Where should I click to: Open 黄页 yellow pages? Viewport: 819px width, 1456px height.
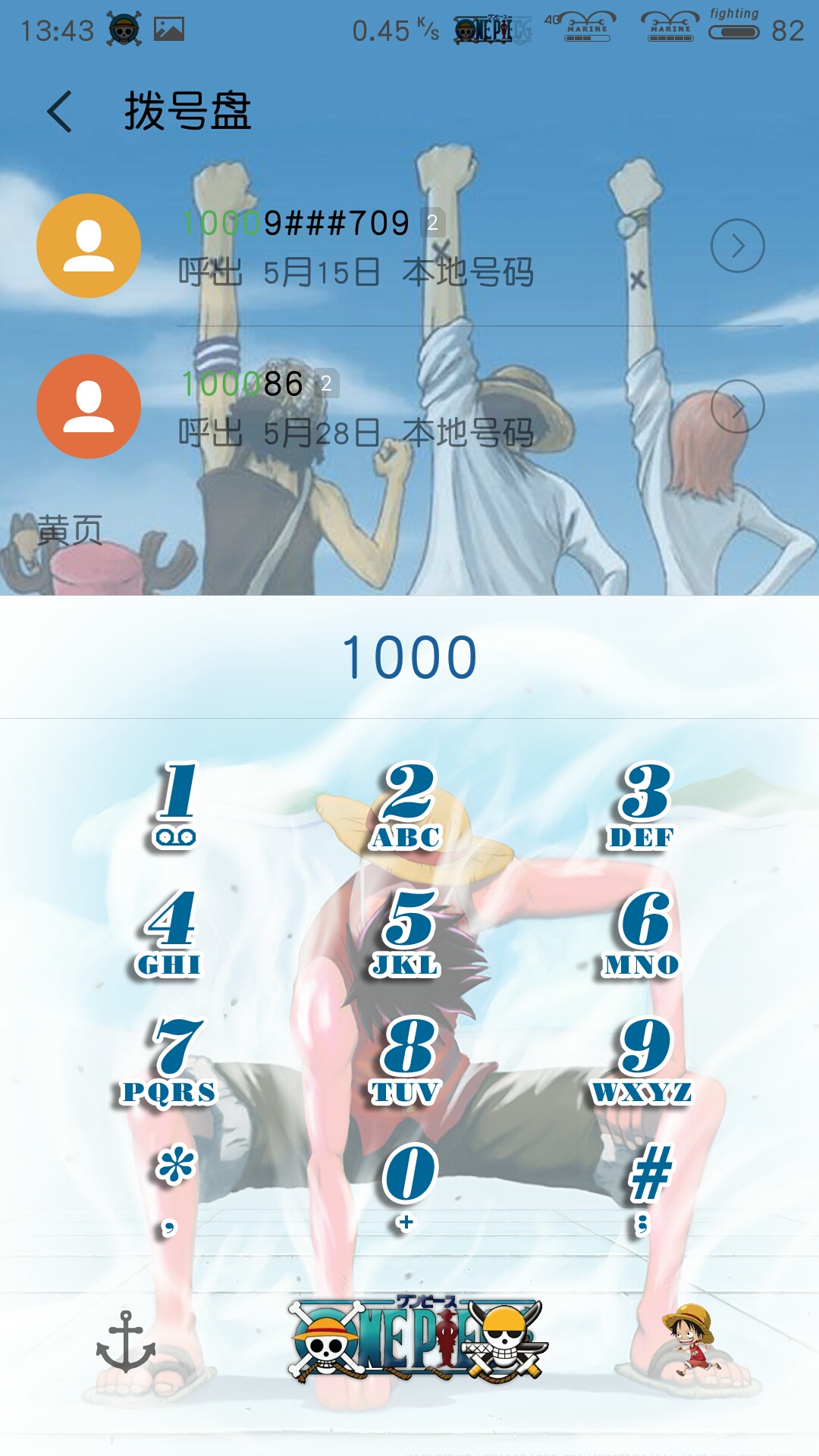pyautogui.click(x=70, y=531)
